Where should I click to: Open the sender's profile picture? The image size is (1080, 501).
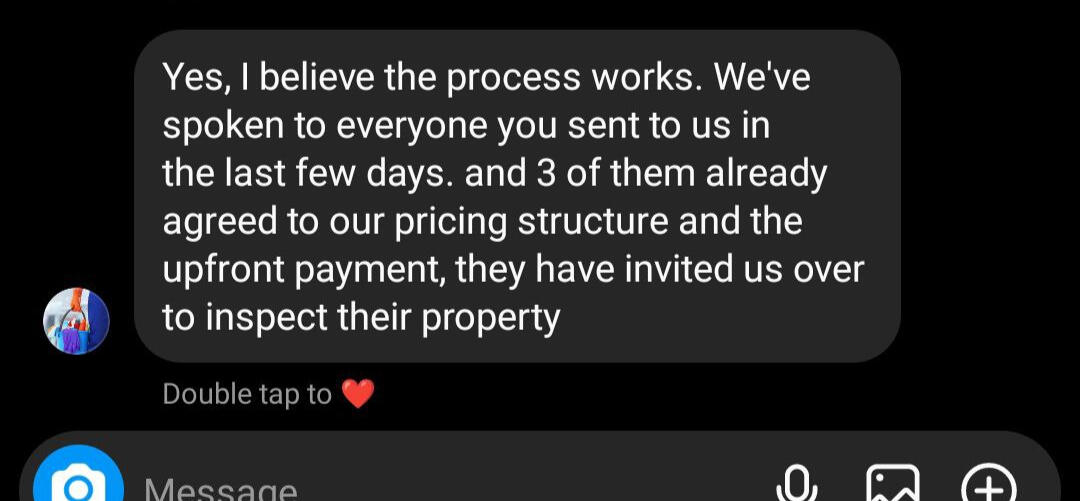click(x=76, y=321)
